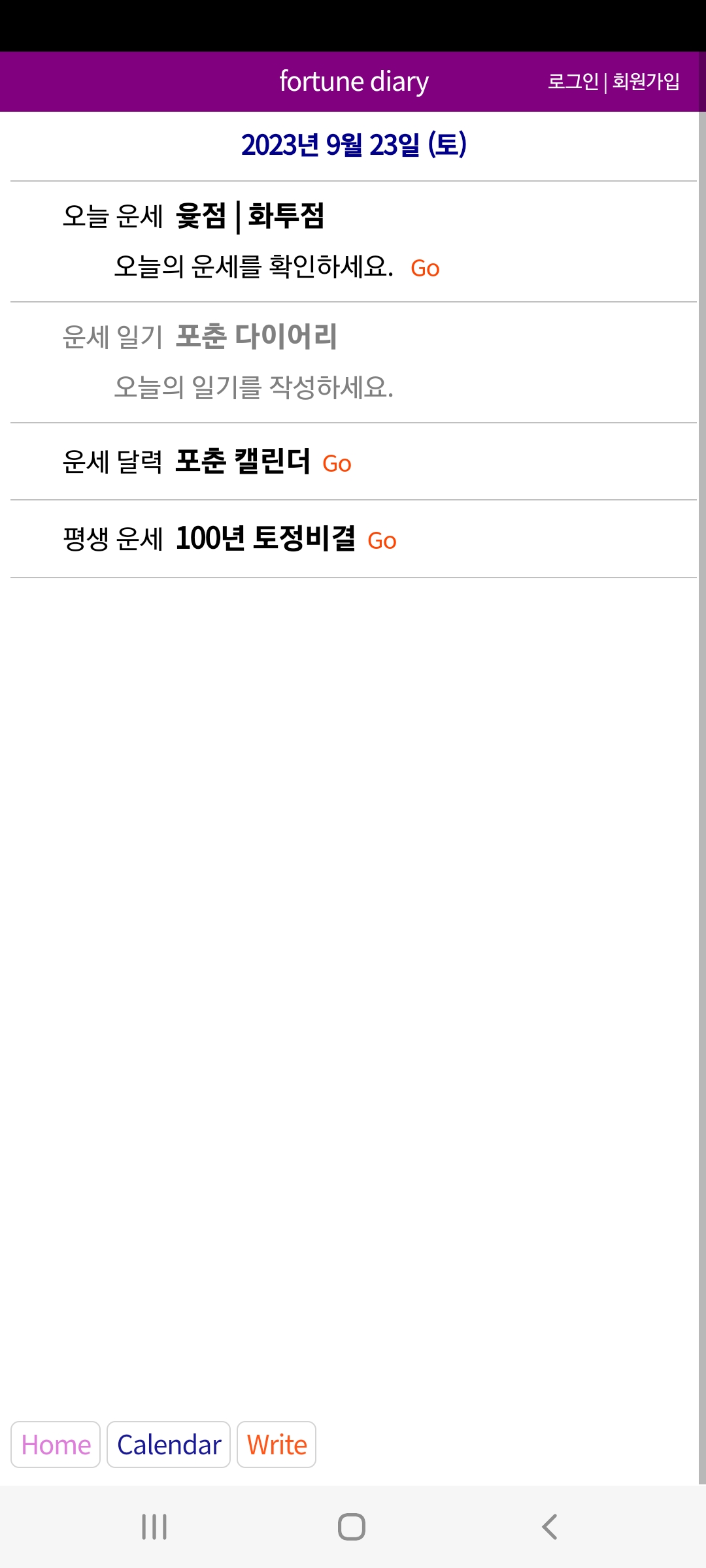The height and width of the screenshot is (1568, 706).
Task: Go back using system back button
Action: coord(550,1527)
